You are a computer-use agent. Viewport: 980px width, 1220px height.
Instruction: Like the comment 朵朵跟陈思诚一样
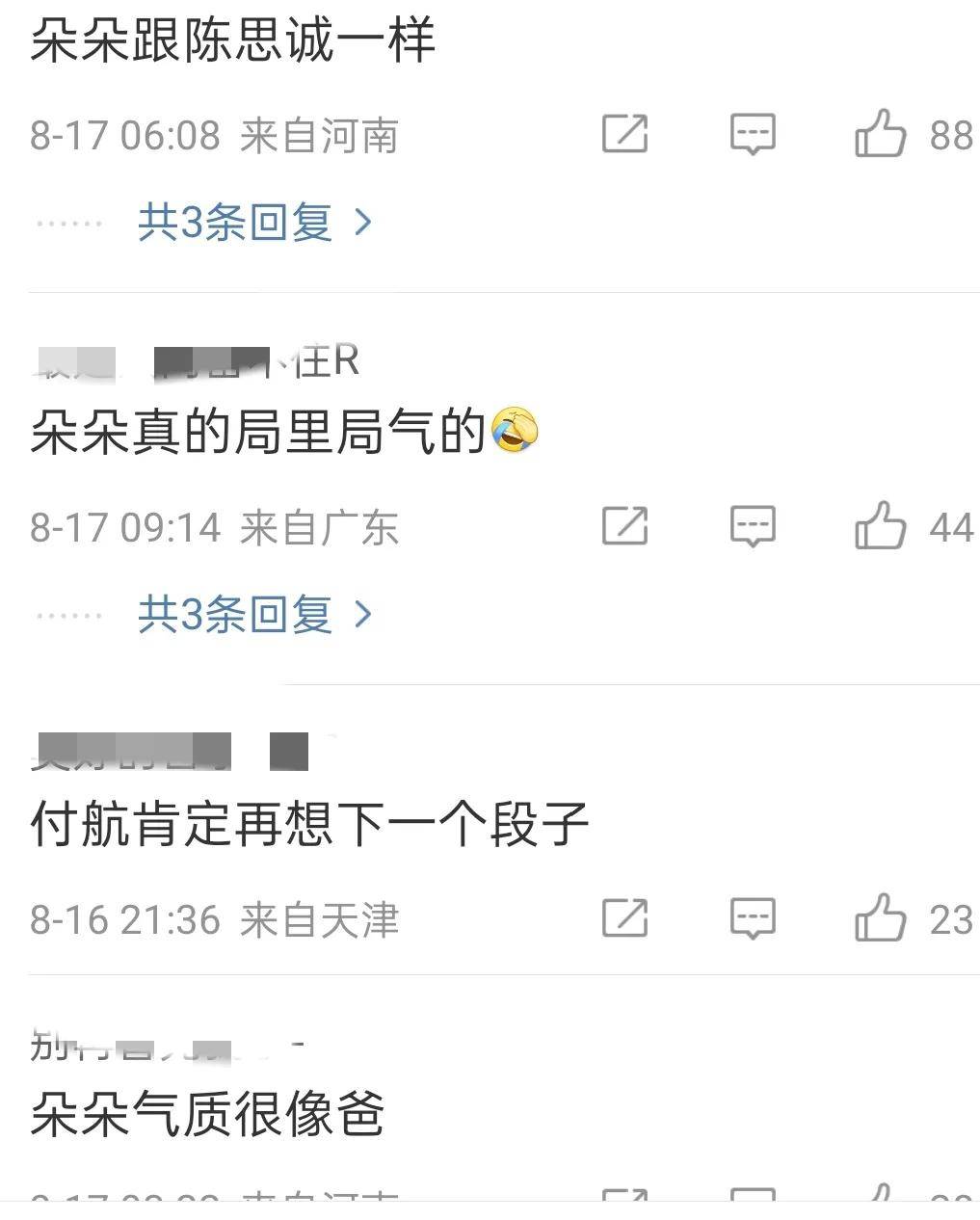[881, 133]
